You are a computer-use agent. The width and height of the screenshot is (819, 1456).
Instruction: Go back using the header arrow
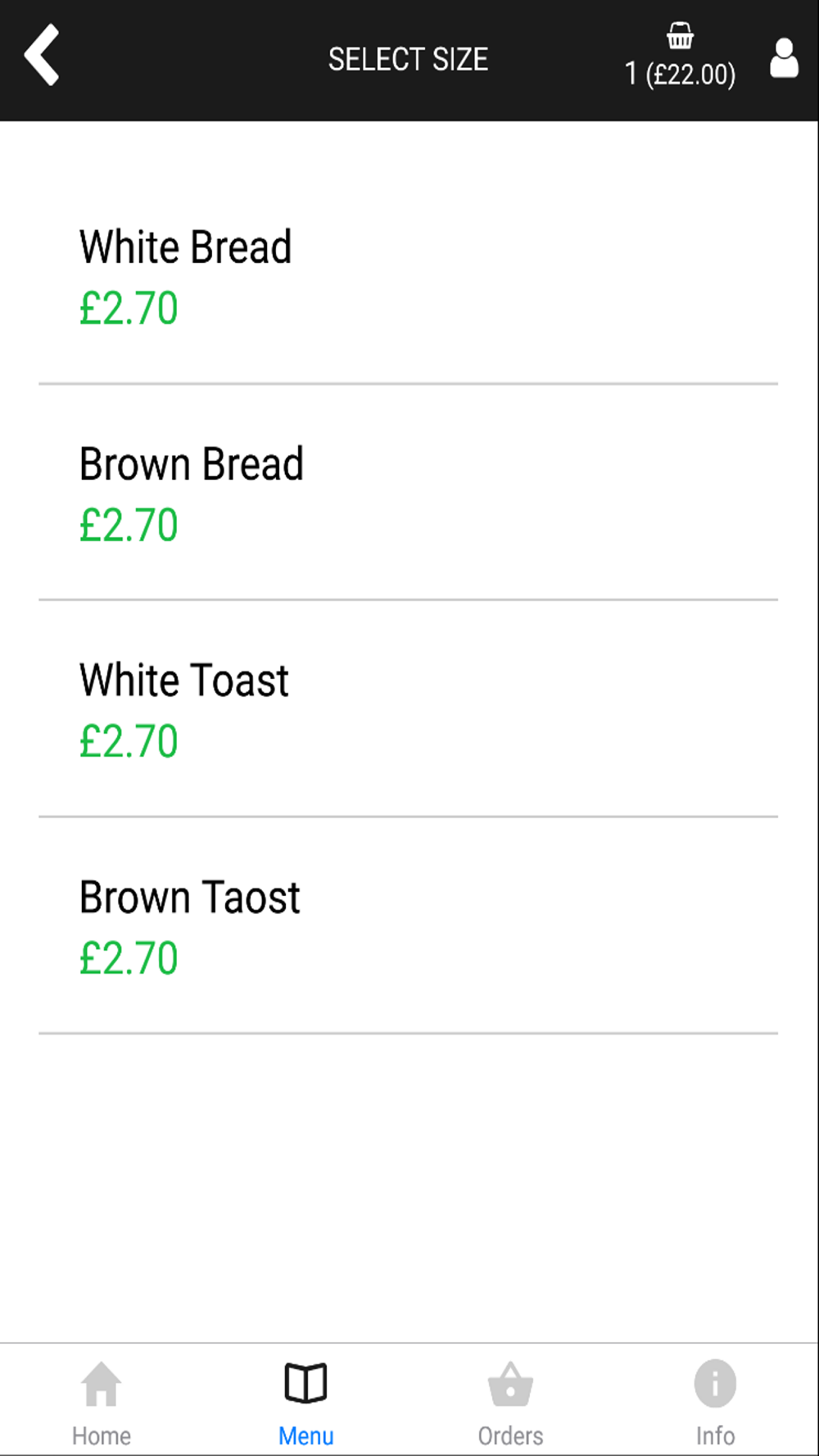click(x=43, y=56)
